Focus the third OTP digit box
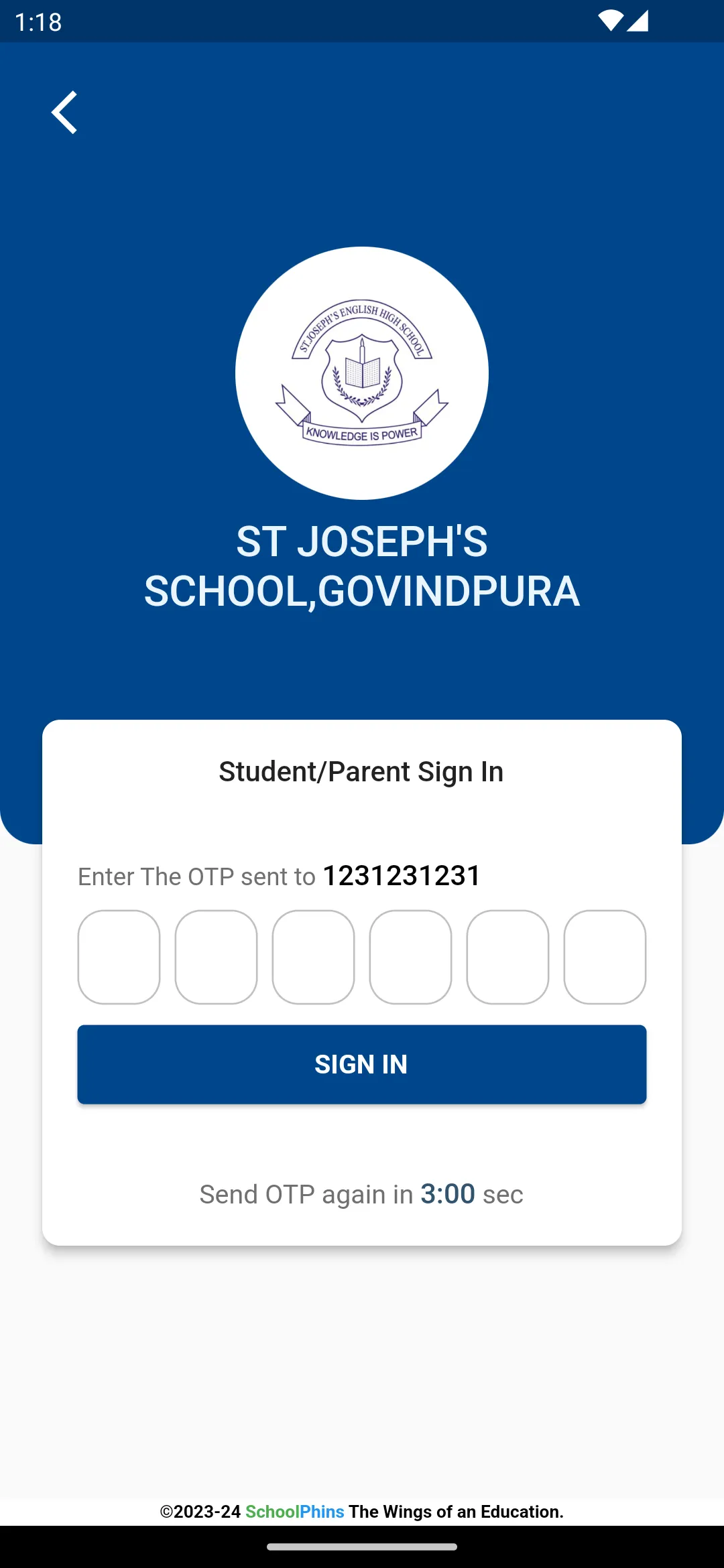This screenshot has width=724, height=1568. click(313, 957)
